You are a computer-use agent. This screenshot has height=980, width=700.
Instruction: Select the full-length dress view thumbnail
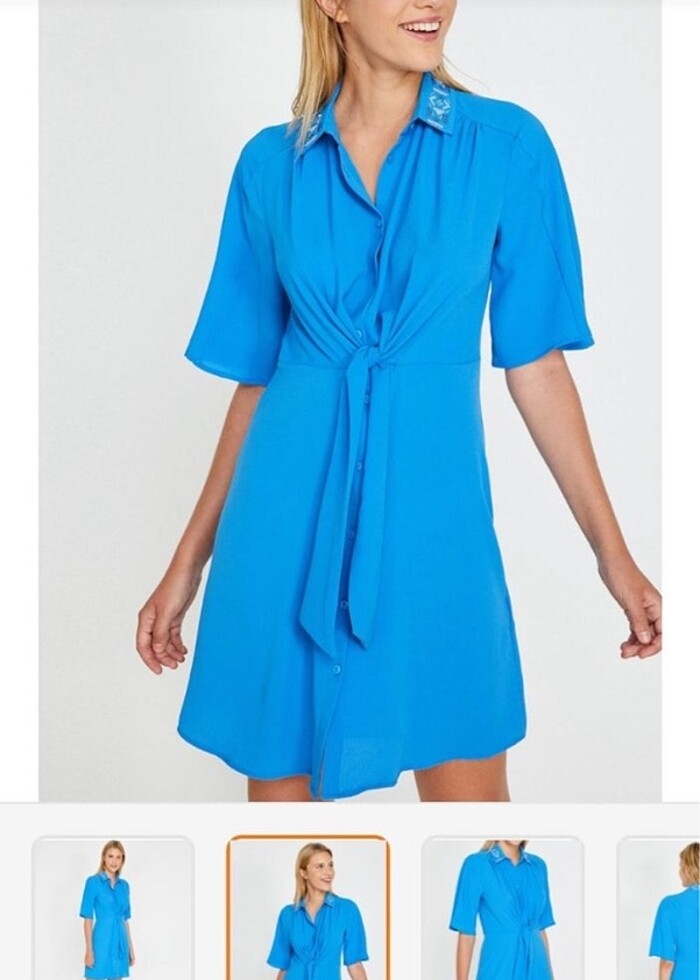click(x=112, y=910)
